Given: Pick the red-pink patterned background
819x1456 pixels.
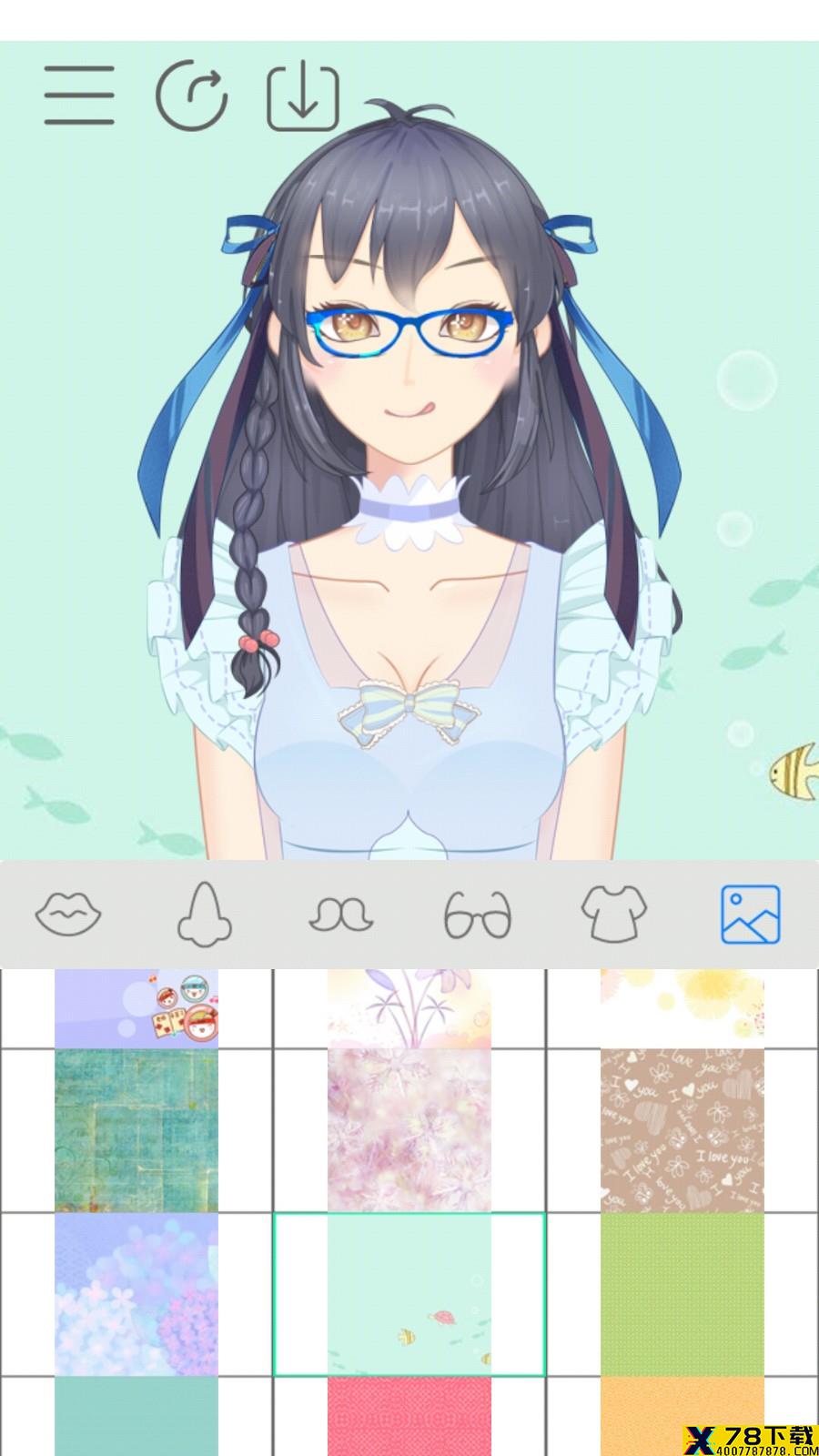Looking at the screenshot, I should coord(409,1416).
